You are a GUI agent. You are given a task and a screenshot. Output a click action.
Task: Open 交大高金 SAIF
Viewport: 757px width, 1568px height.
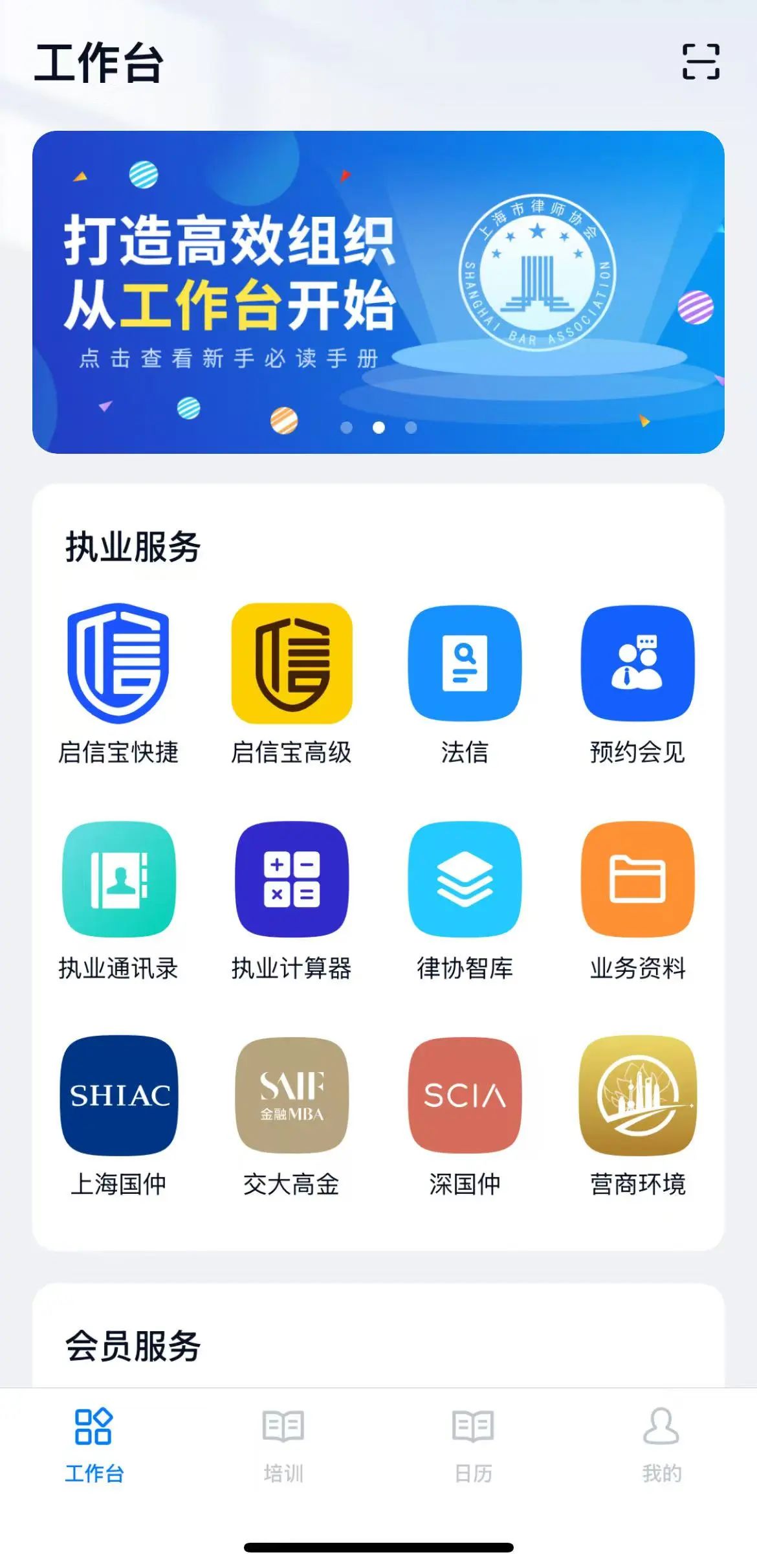[292, 1095]
